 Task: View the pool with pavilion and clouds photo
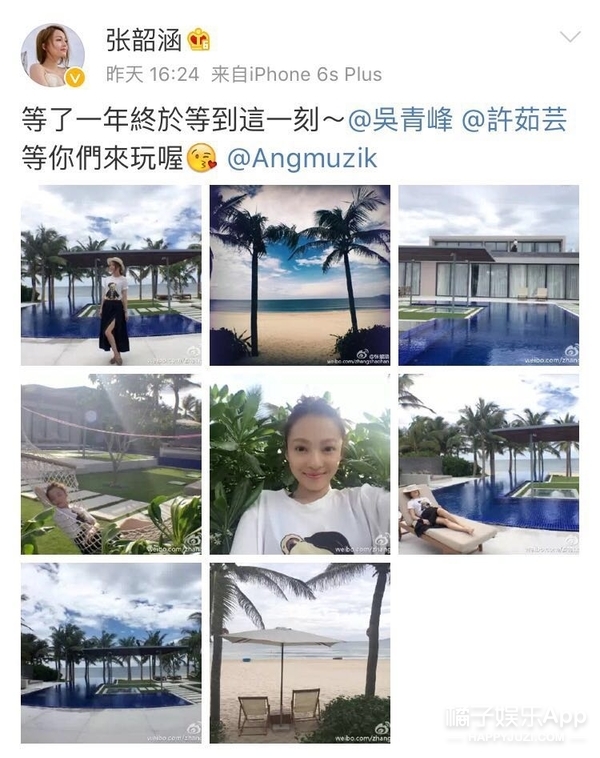111,652
